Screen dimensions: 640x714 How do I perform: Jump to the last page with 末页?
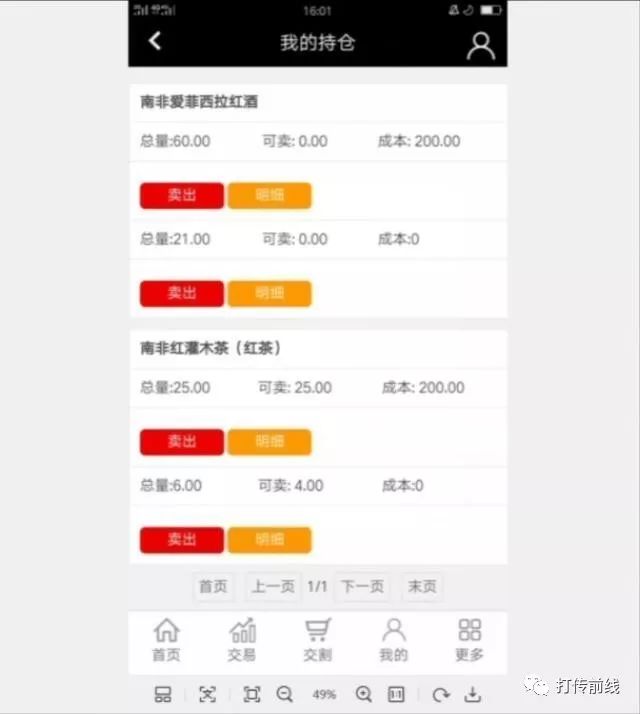422,587
